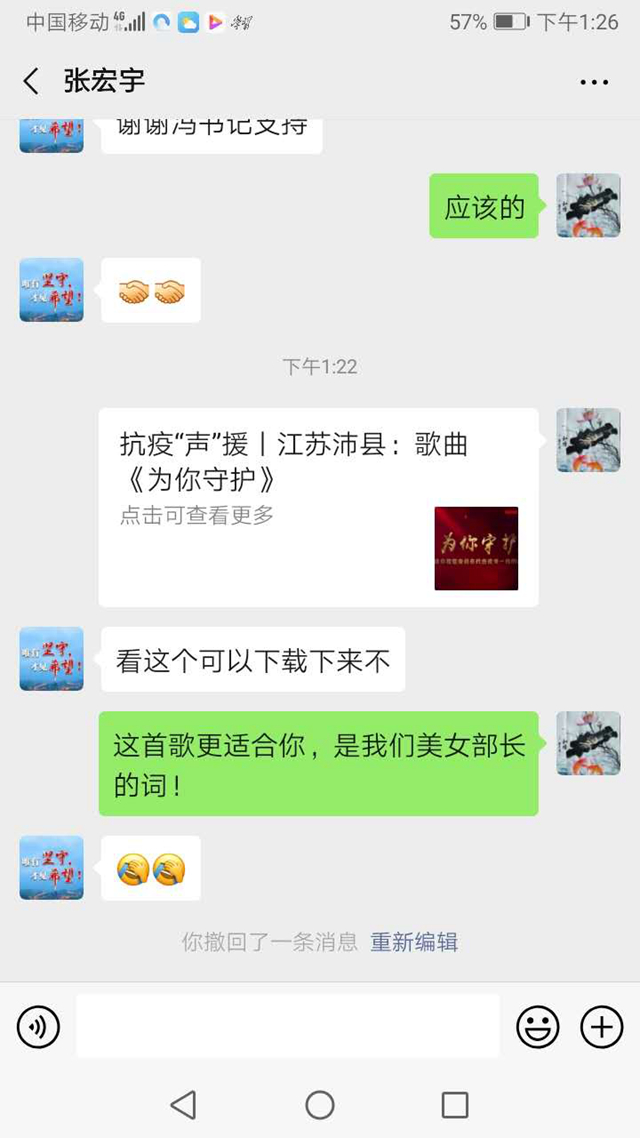This screenshot has width=640, height=1138.
Task: Tap the system home button
Action: (320, 1104)
